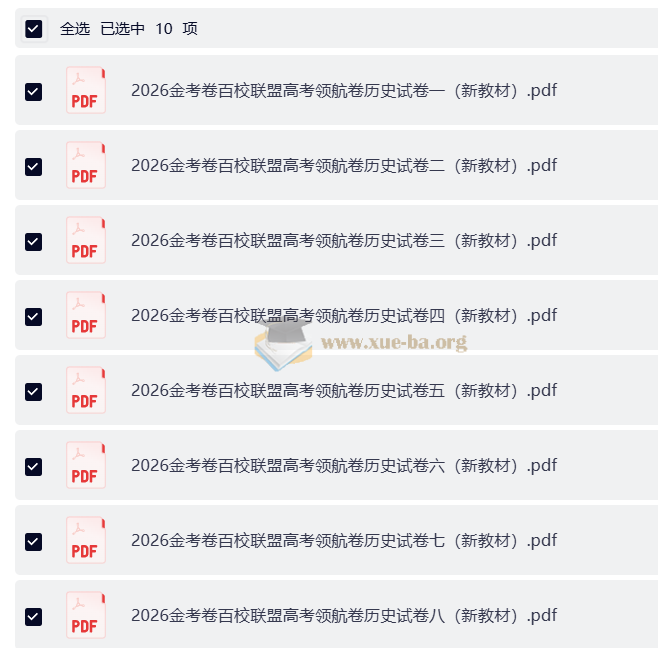Open the 历史试卷三（新教材）.pdf file
The width and height of the screenshot is (658, 648).
click(x=343, y=241)
